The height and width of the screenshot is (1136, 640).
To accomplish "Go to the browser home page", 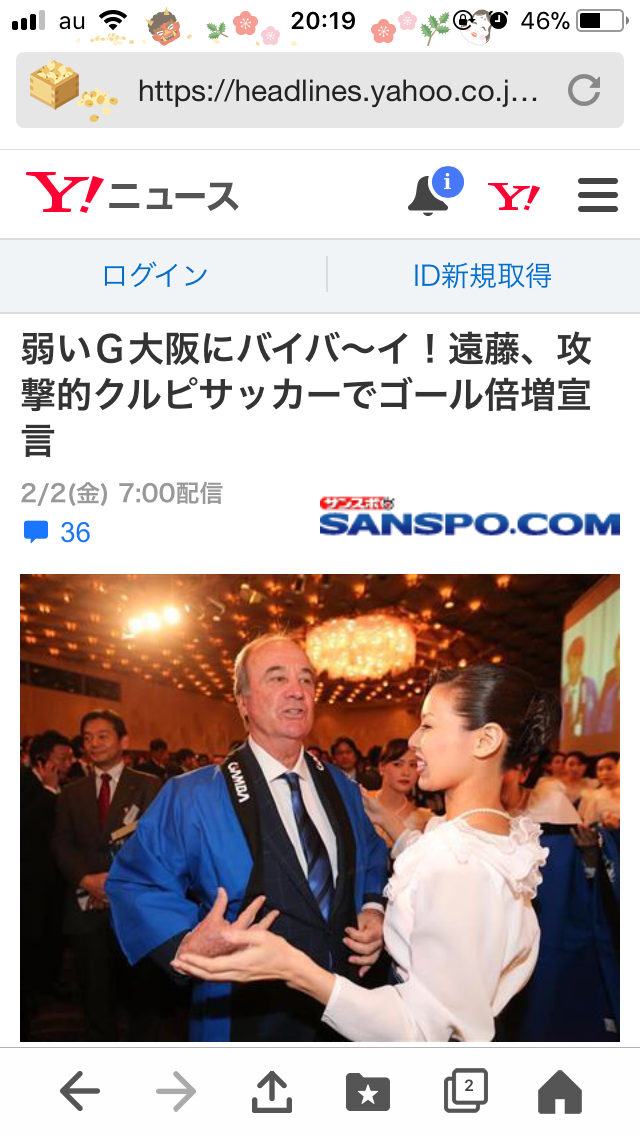I will 560,1091.
